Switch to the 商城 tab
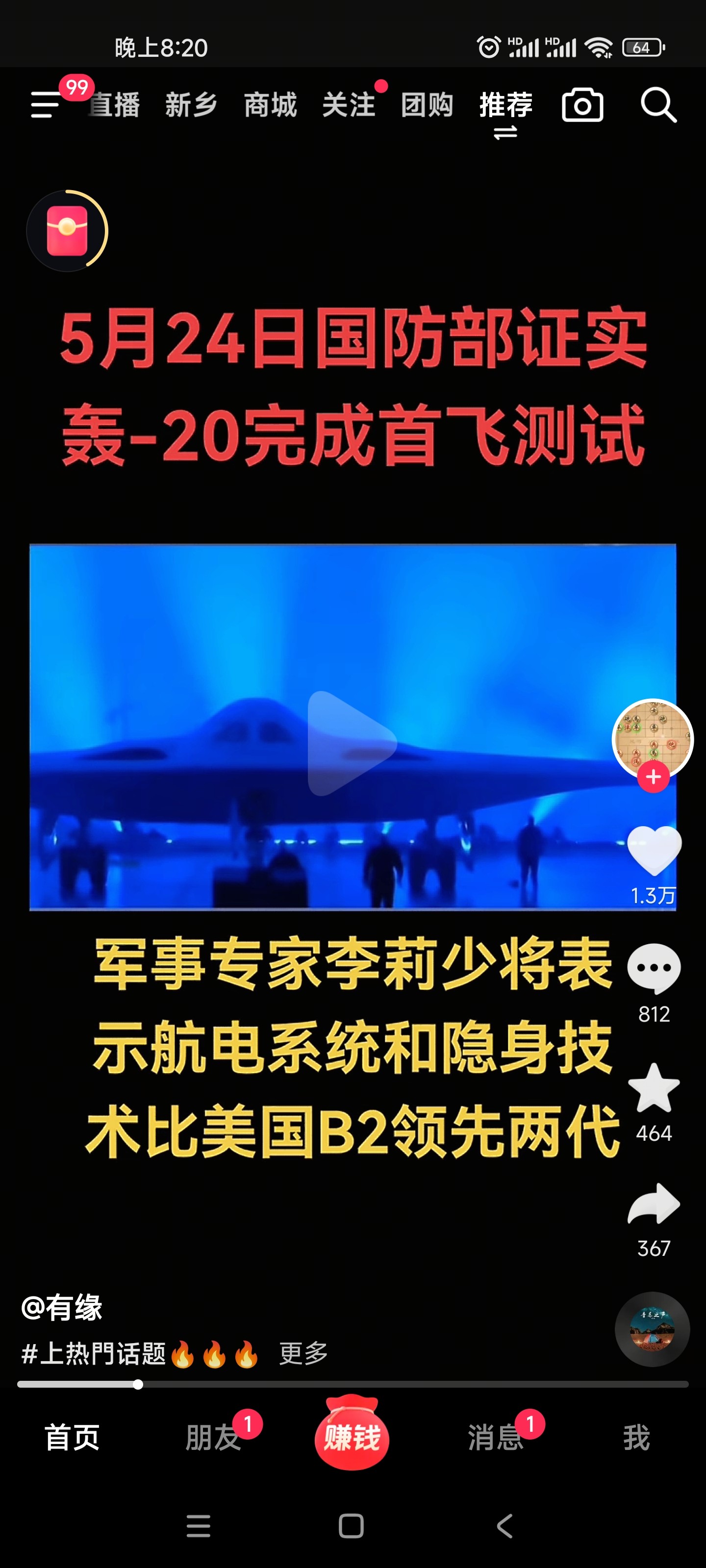706x1568 pixels. (270, 105)
